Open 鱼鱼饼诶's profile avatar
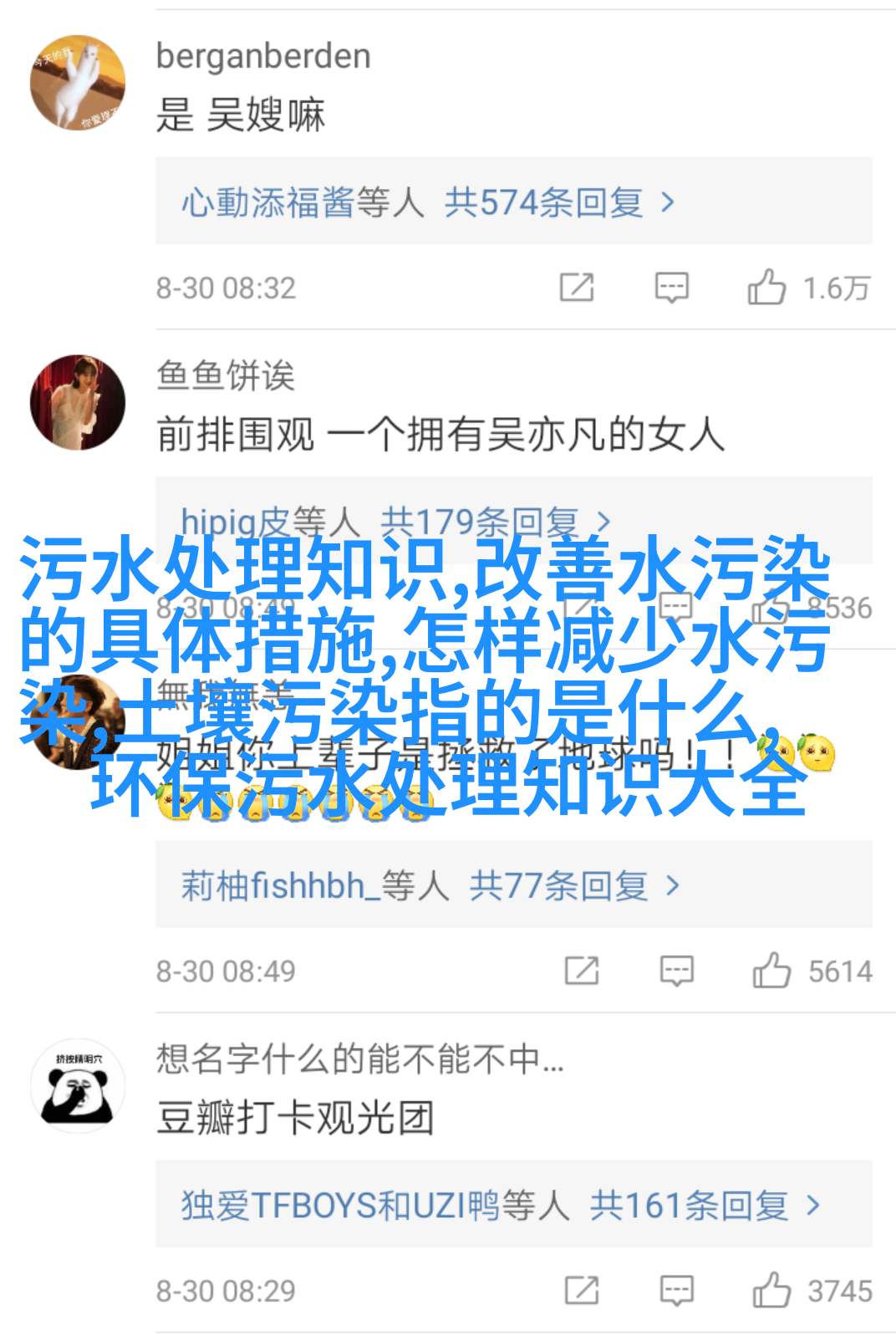896x1335 pixels. pos(78,402)
